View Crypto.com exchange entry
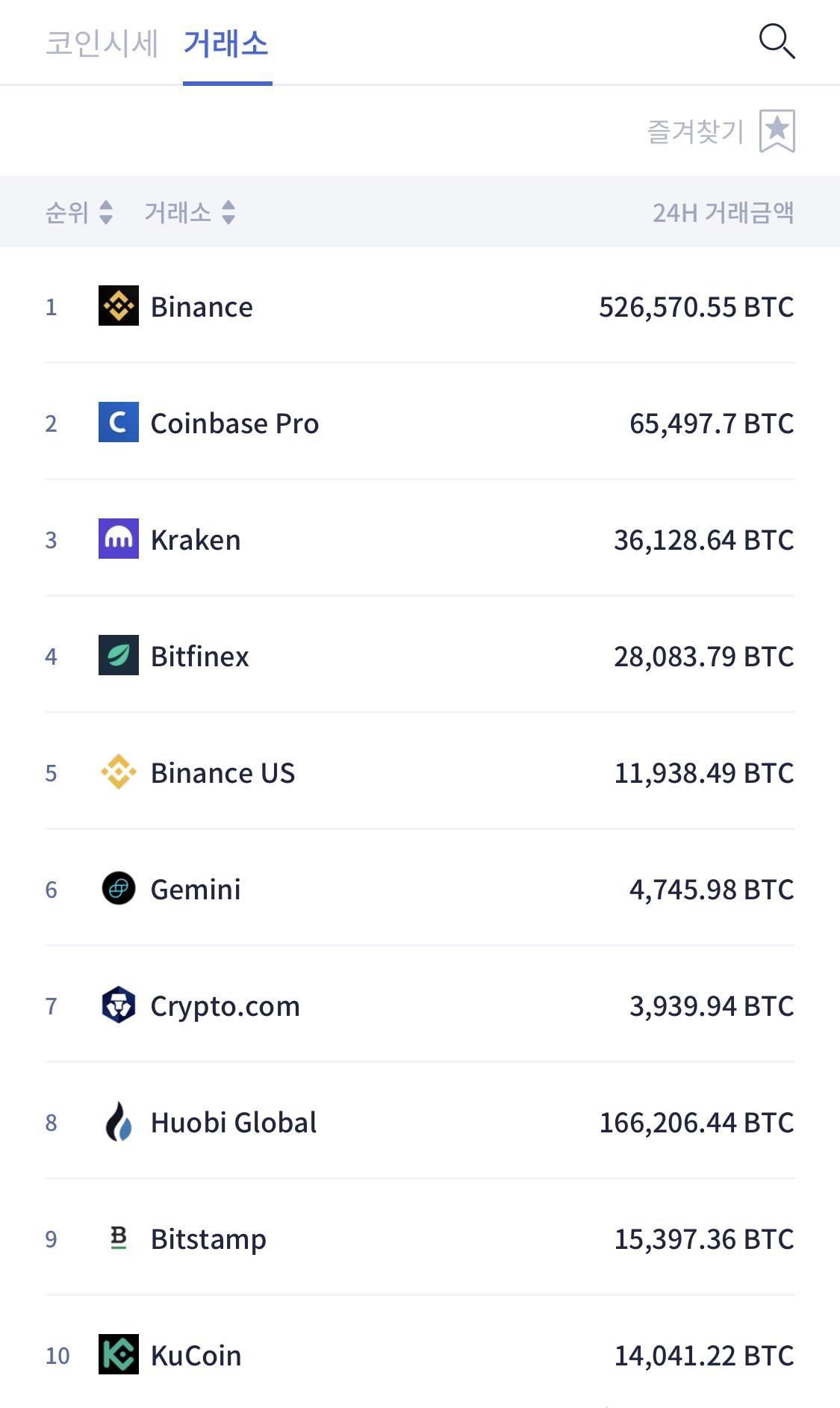The width and height of the screenshot is (840, 1408). click(420, 1005)
